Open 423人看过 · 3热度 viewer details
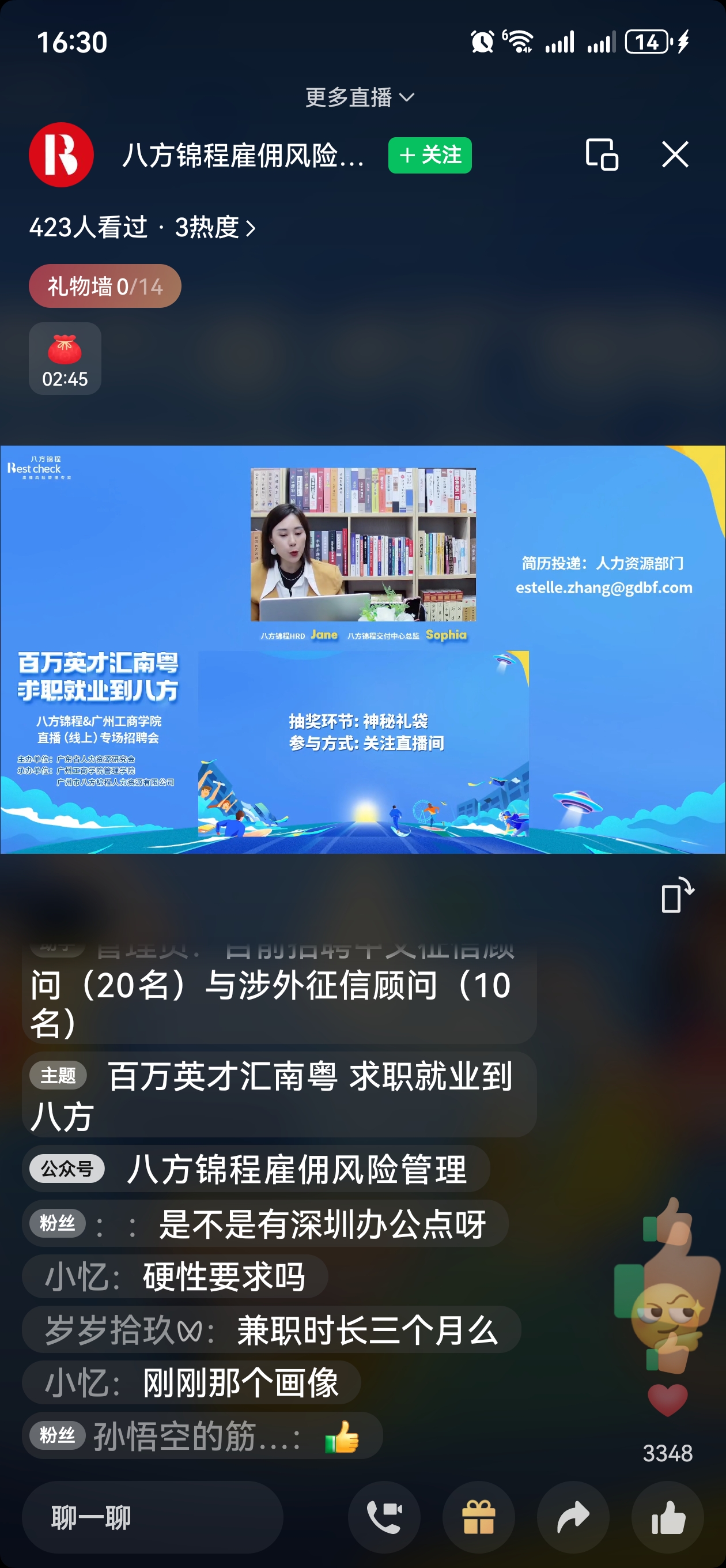 [142, 228]
